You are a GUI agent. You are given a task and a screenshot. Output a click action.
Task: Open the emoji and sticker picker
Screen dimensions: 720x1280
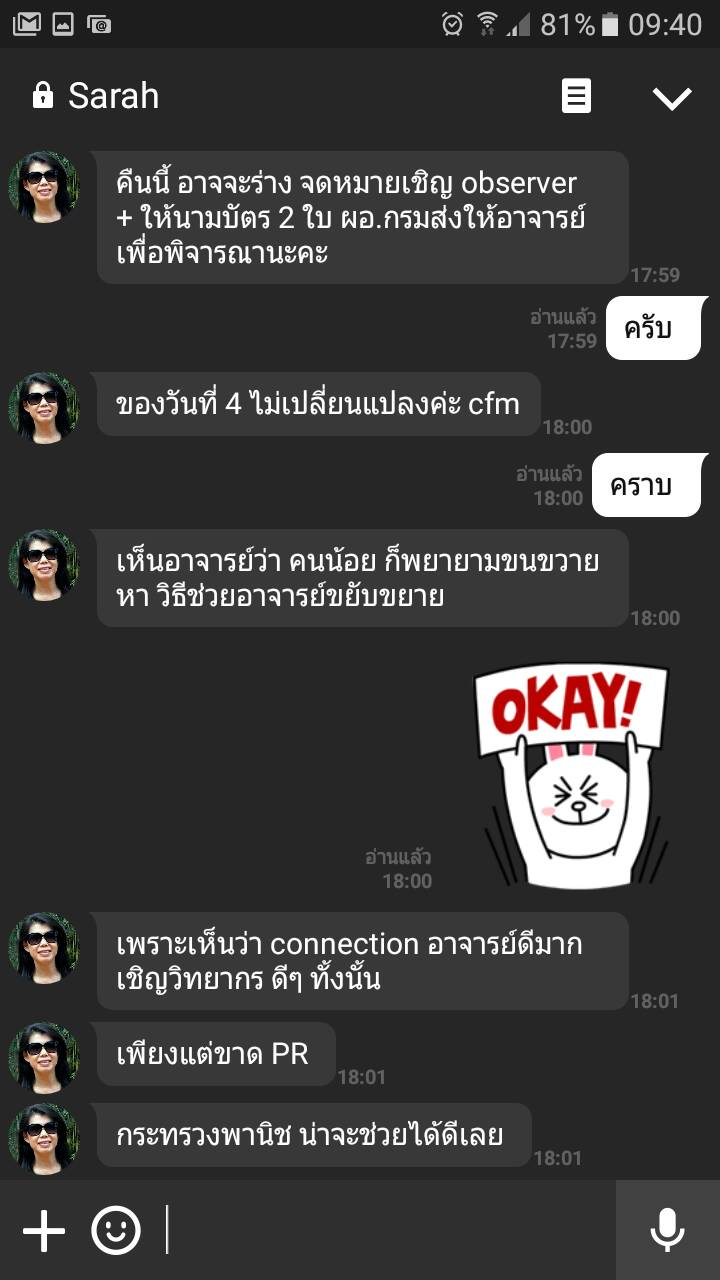[116, 1230]
